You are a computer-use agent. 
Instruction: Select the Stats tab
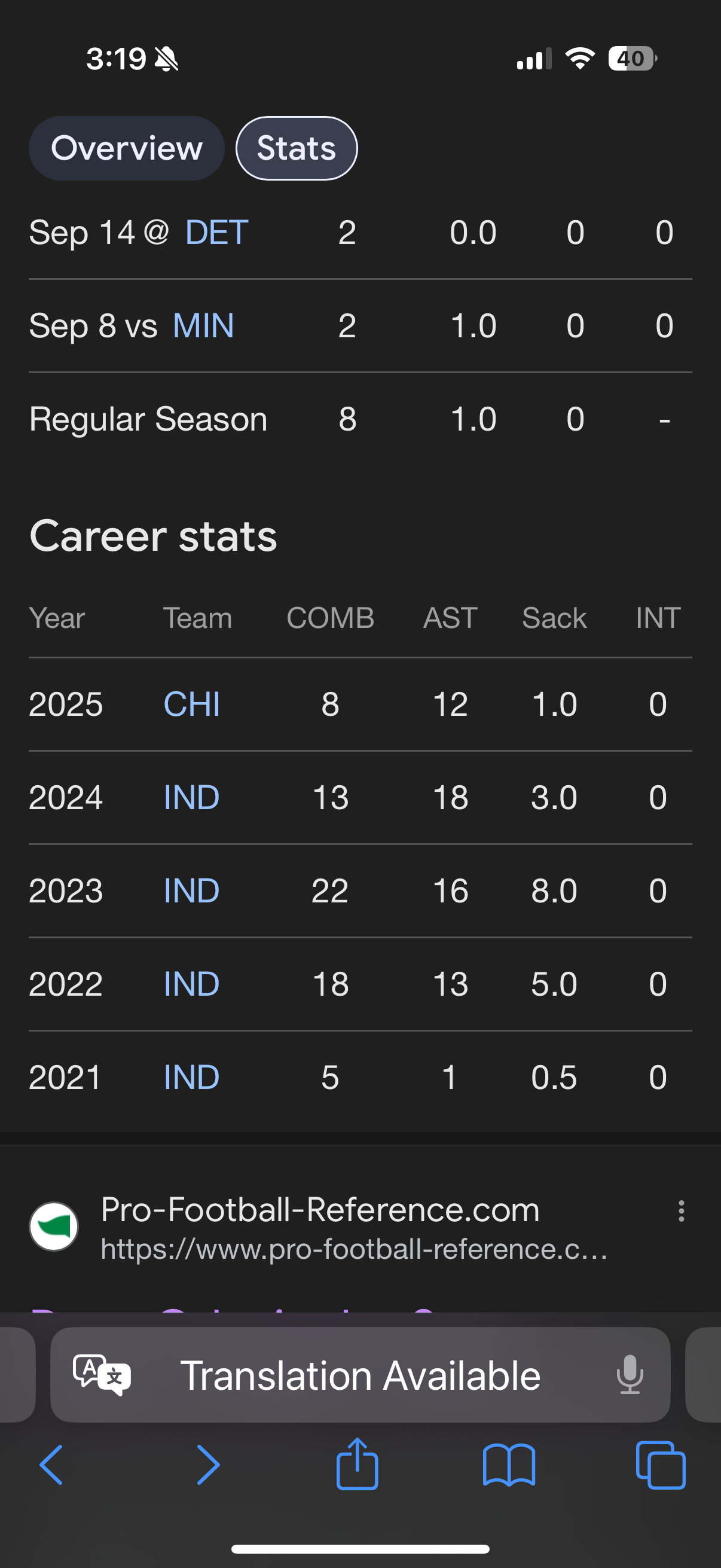tap(297, 148)
